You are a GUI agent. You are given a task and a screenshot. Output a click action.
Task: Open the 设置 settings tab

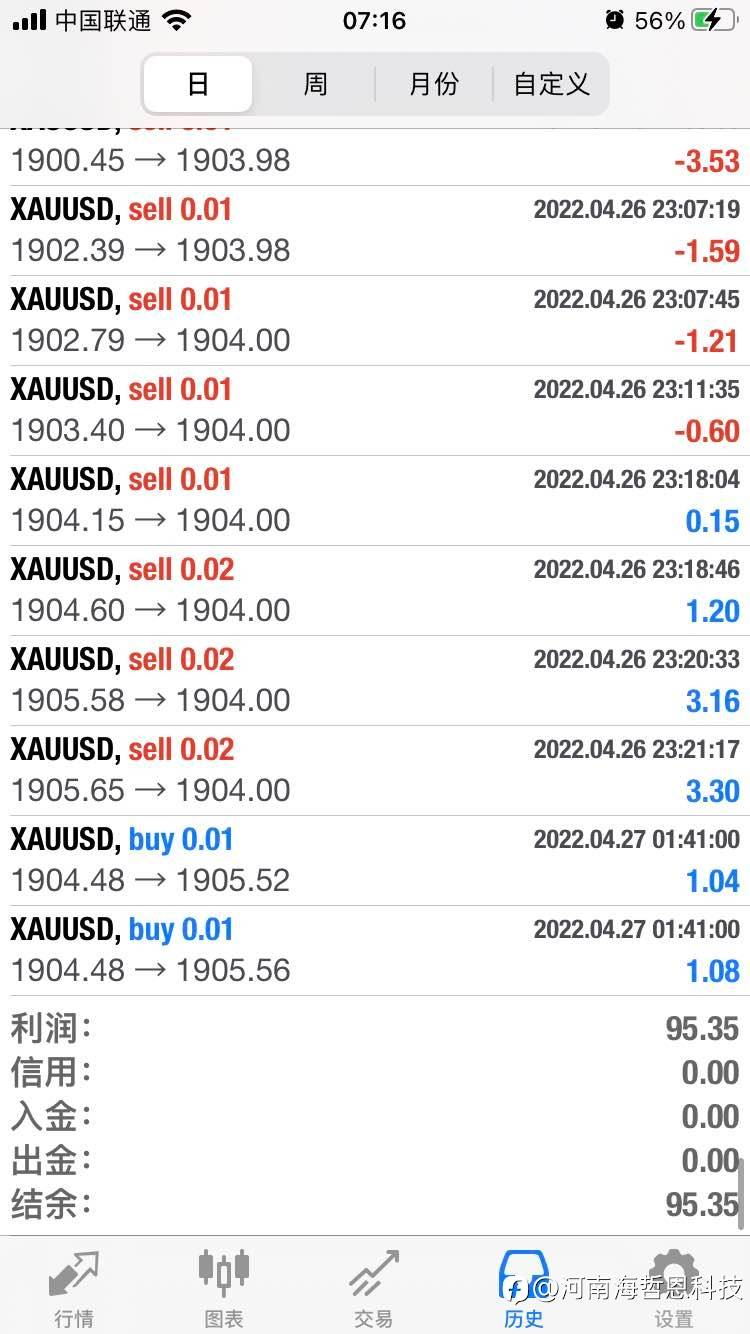pos(674,1288)
